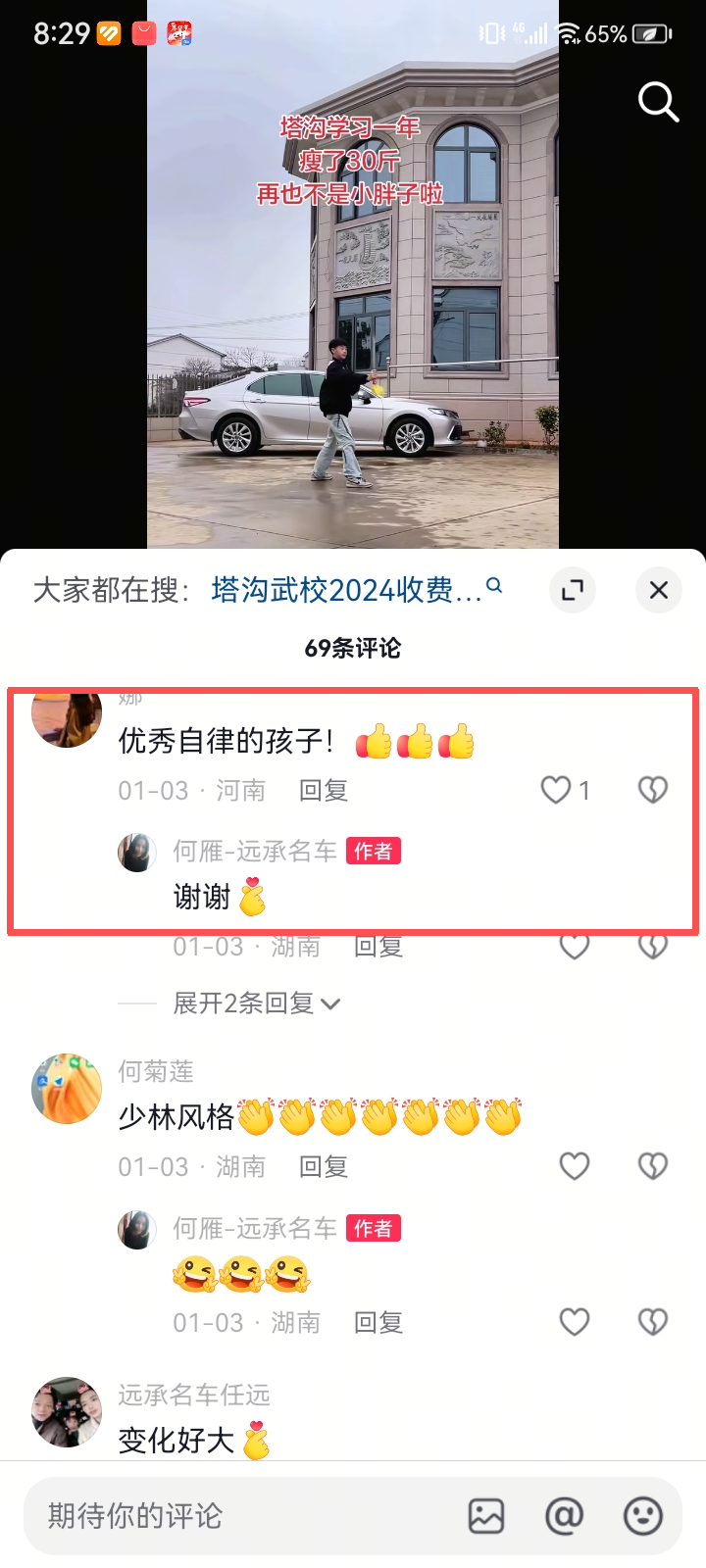Tap the image attachment icon in comment bar
Screen dimensions: 706x1568
[486, 1516]
